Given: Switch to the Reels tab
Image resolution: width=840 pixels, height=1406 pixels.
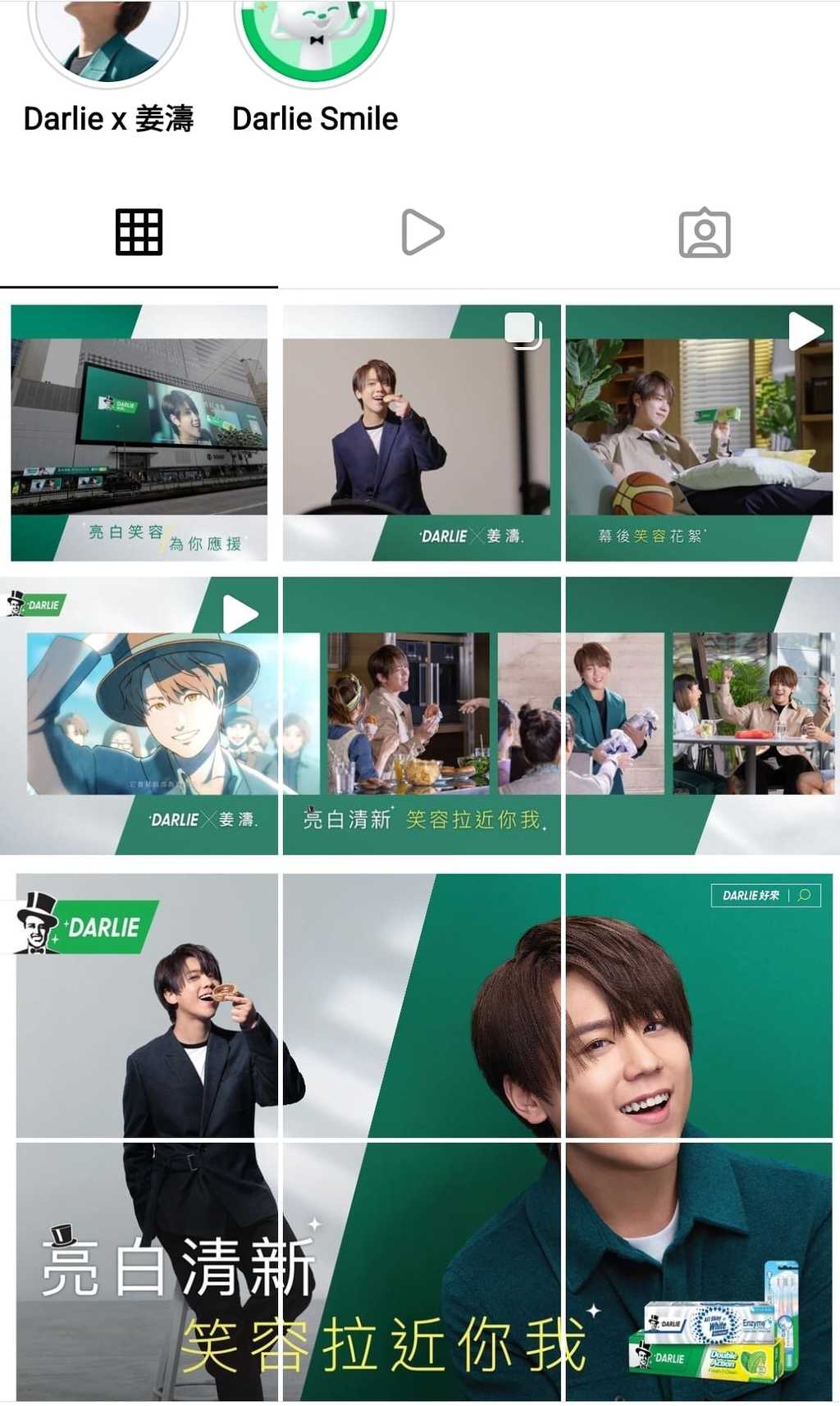Looking at the screenshot, I should click(422, 233).
